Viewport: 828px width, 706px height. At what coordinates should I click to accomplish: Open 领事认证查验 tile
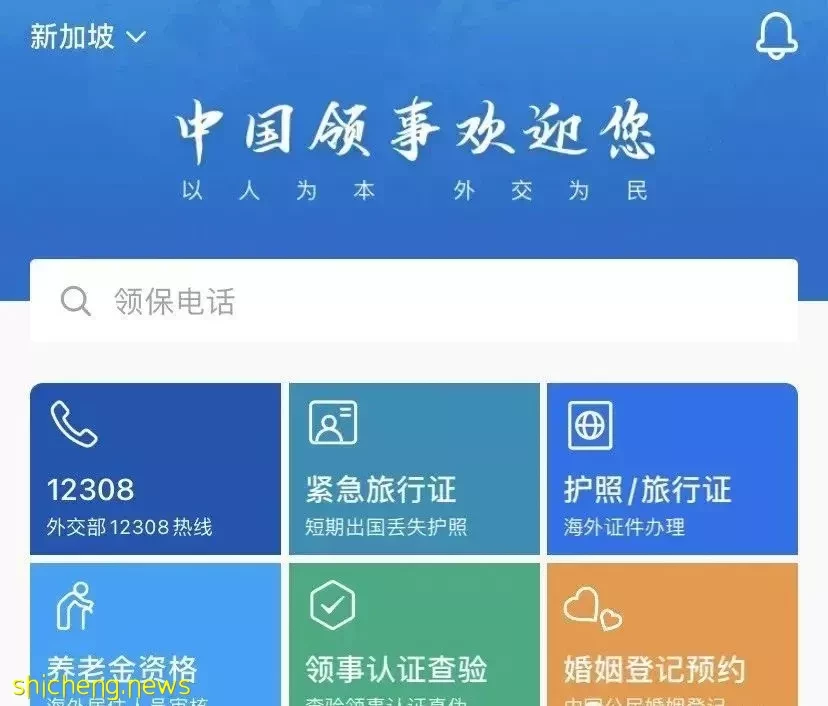[413, 634]
